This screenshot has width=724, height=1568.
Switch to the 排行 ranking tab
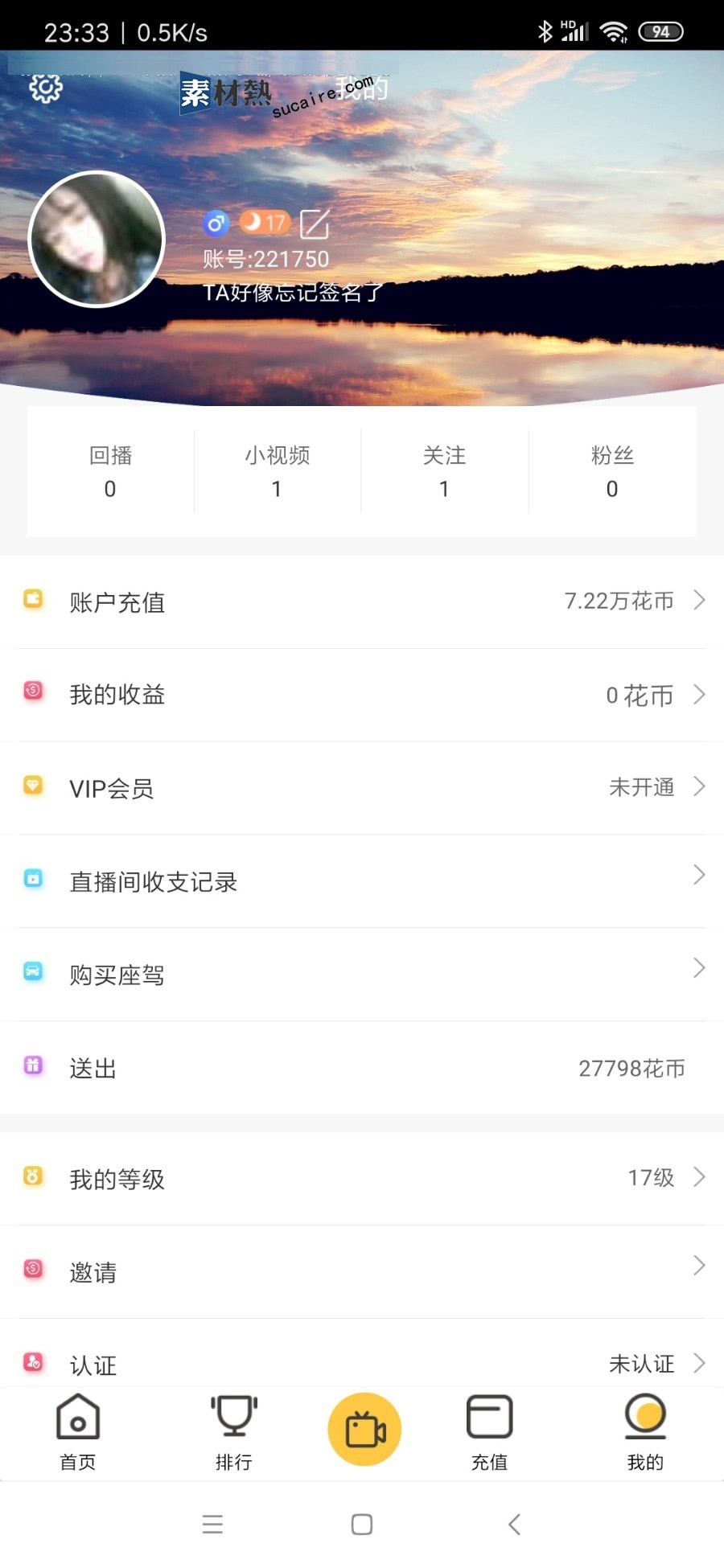coord(234,1432)
